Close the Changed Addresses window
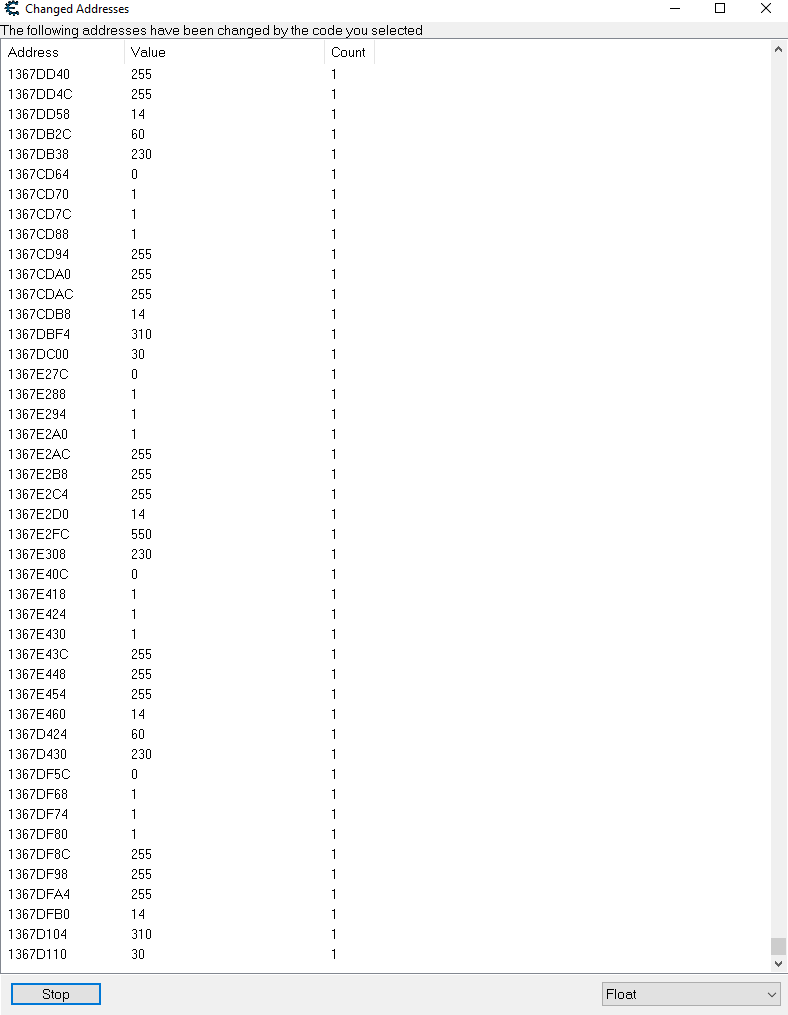 tap(765, 9)
